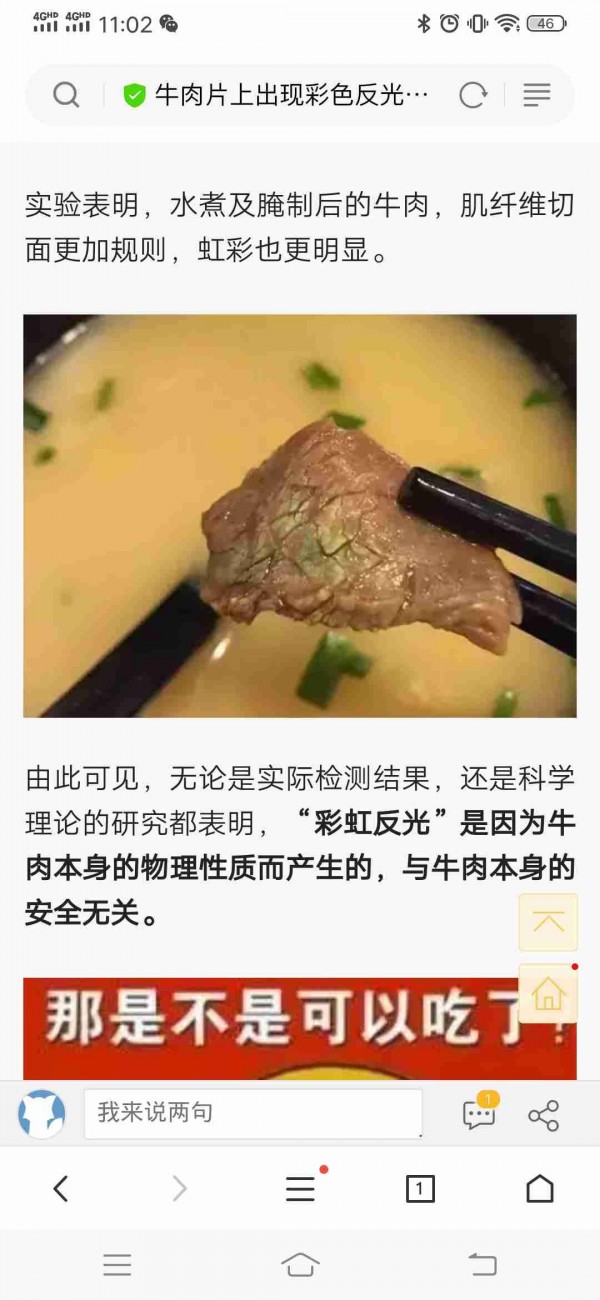Open the beef slice photo in the article
The height and width of the screenshot is (1300, 600).
point(300,516)
